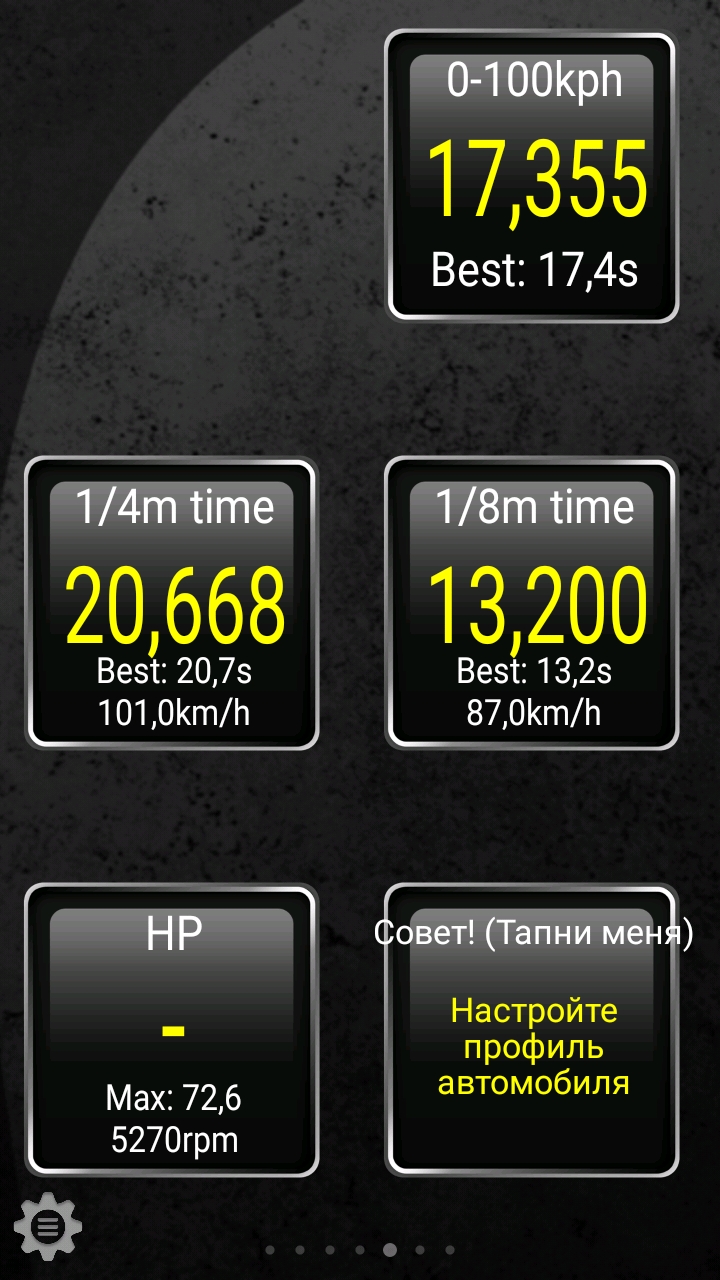This screenshot has width=720, height=1280.
Task: Open the 1/4m time widget
Action: point(172,604)
